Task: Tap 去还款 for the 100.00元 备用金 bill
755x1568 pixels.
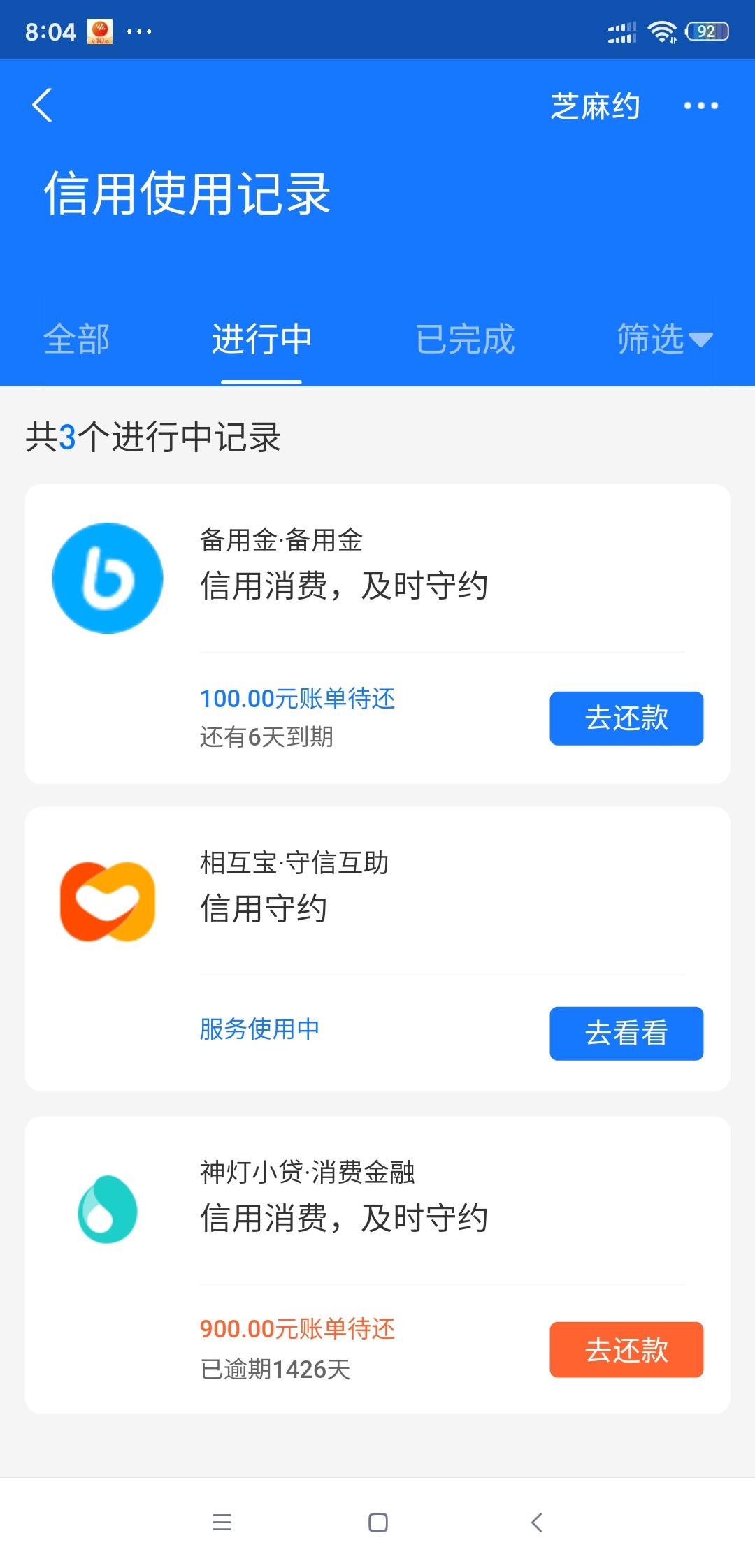Action: 626,718
